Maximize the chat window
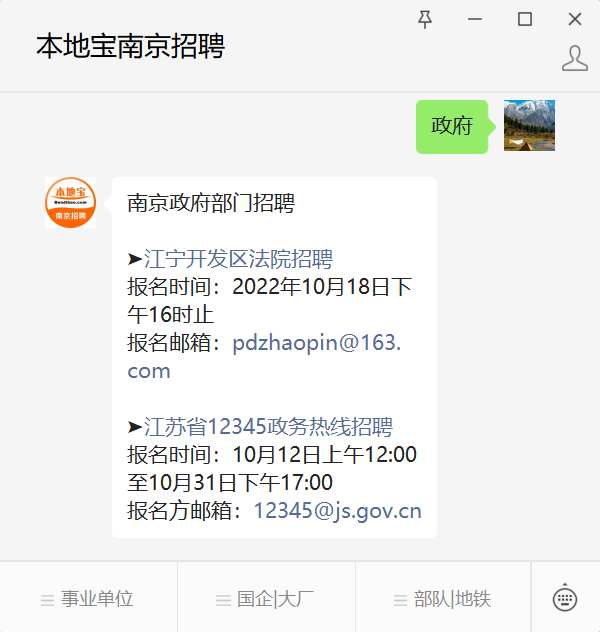 [x=524, y=19]
